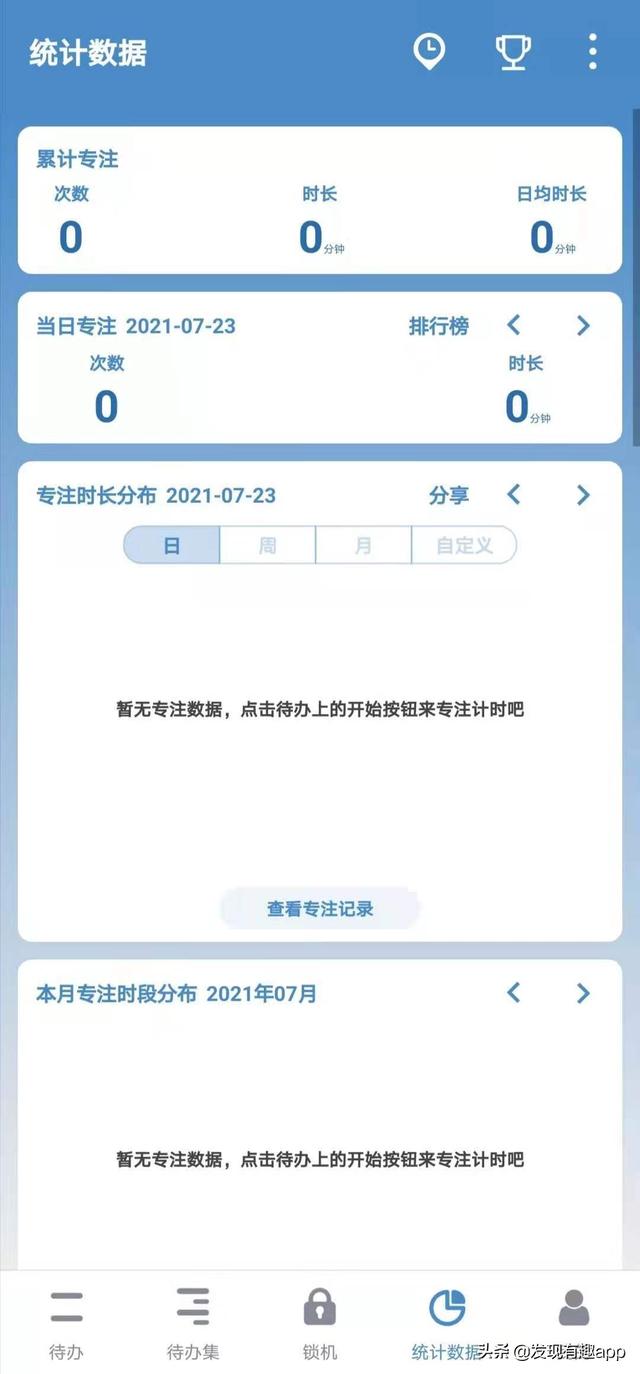This screenshot has width=640, height=1374.
Task: Select the 日 segment
Action: [172, 546]
